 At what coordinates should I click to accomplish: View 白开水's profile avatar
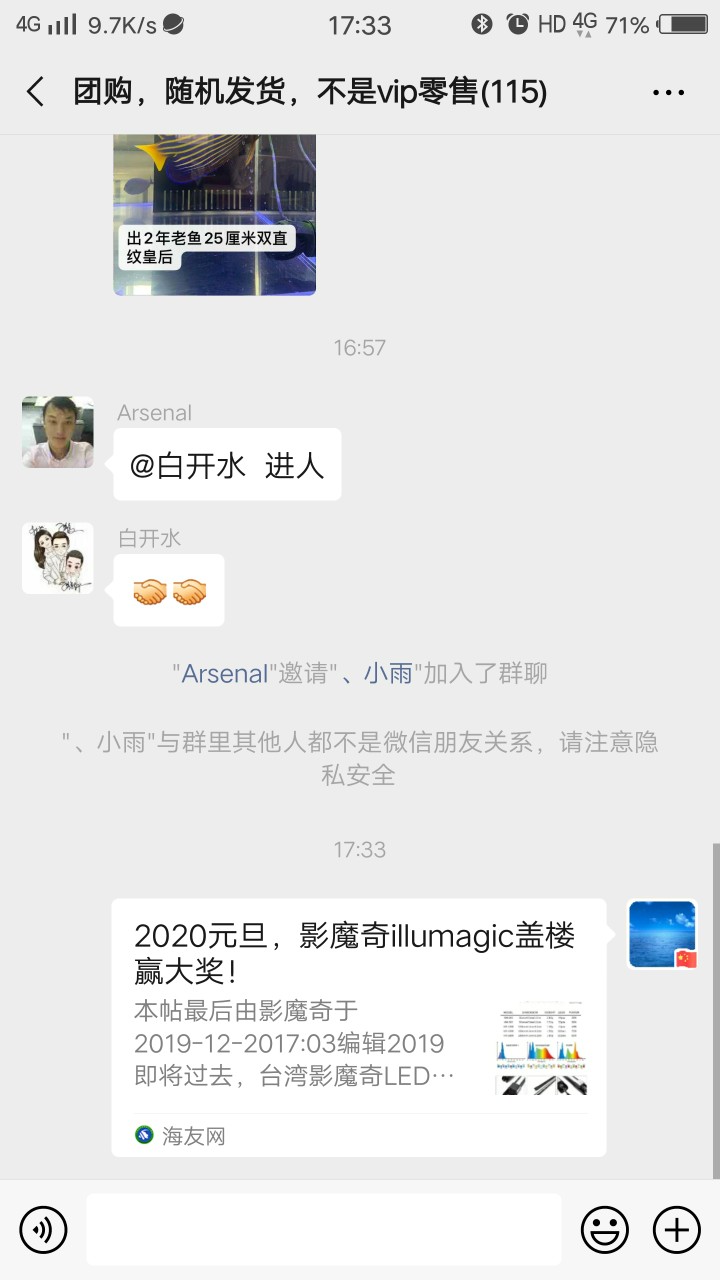[58, 558]
